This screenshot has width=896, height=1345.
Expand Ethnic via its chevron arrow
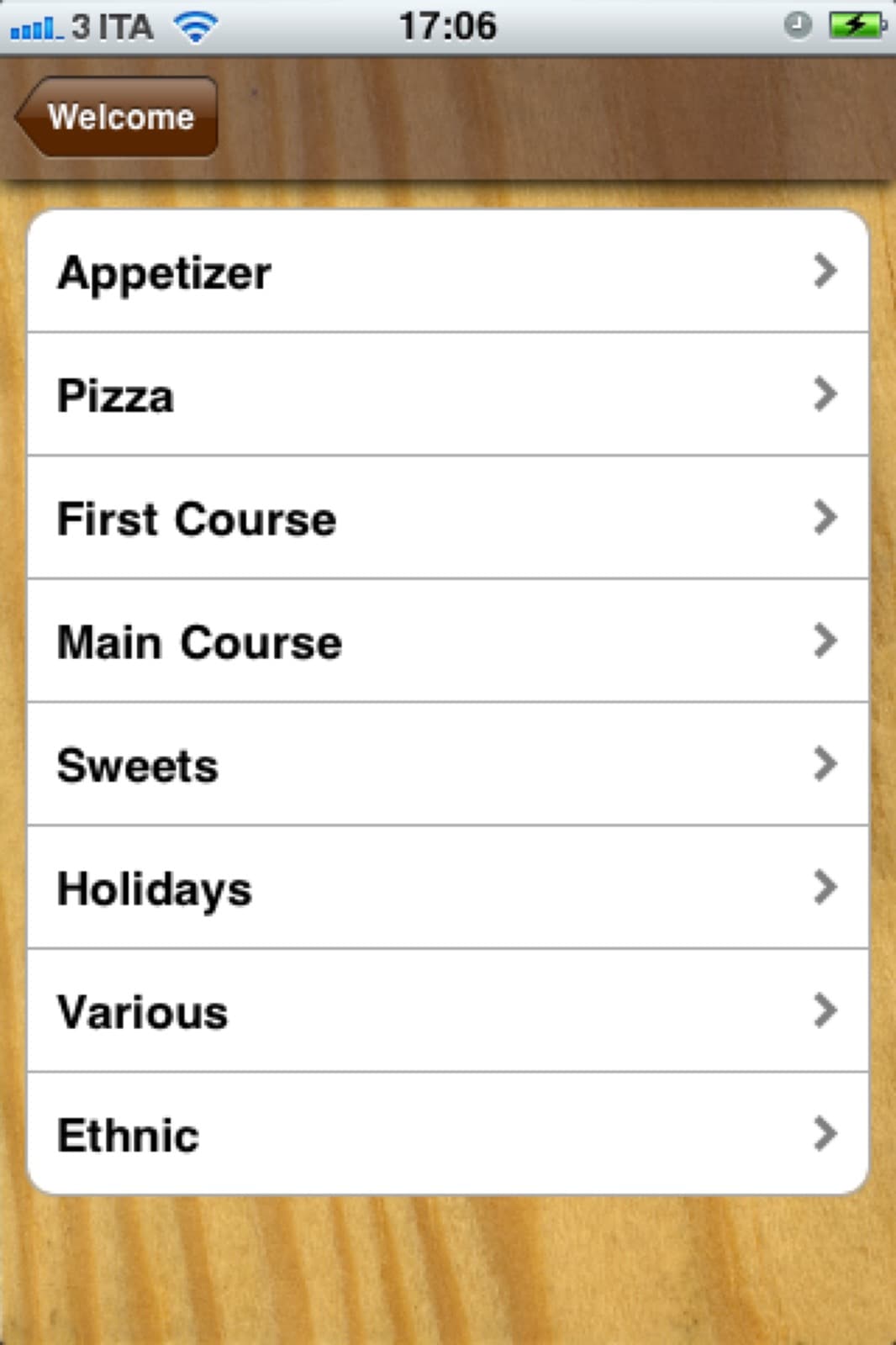pyautogui.click(x=827, y=1134)
